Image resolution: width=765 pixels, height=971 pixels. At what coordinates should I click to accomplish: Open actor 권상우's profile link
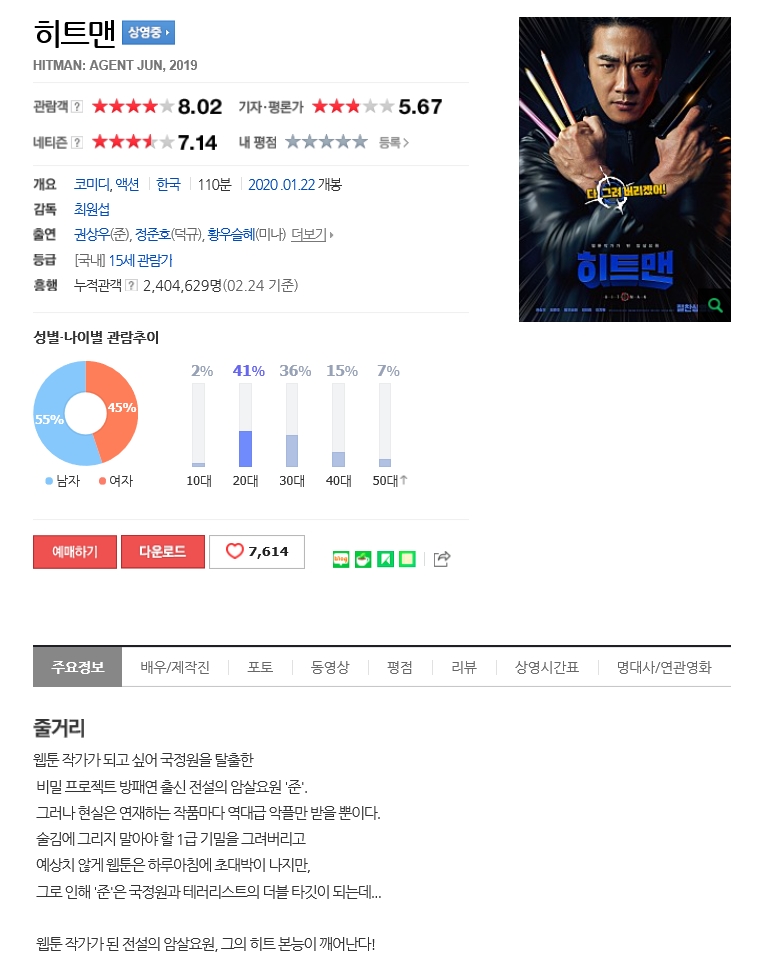(x=91, y=235)
